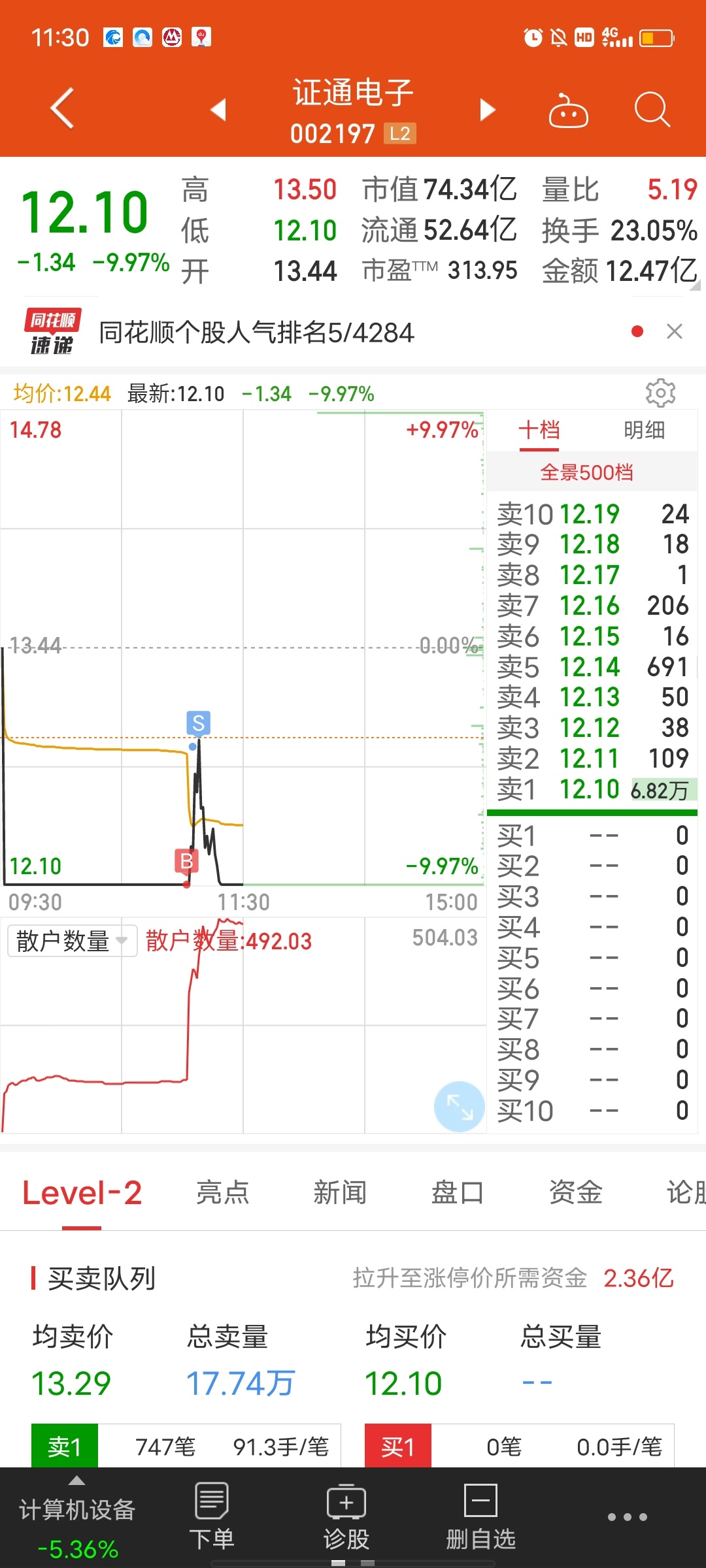Go back using the top-left arrow
This screenshot has height=1568, width=706.
[62, 108]
